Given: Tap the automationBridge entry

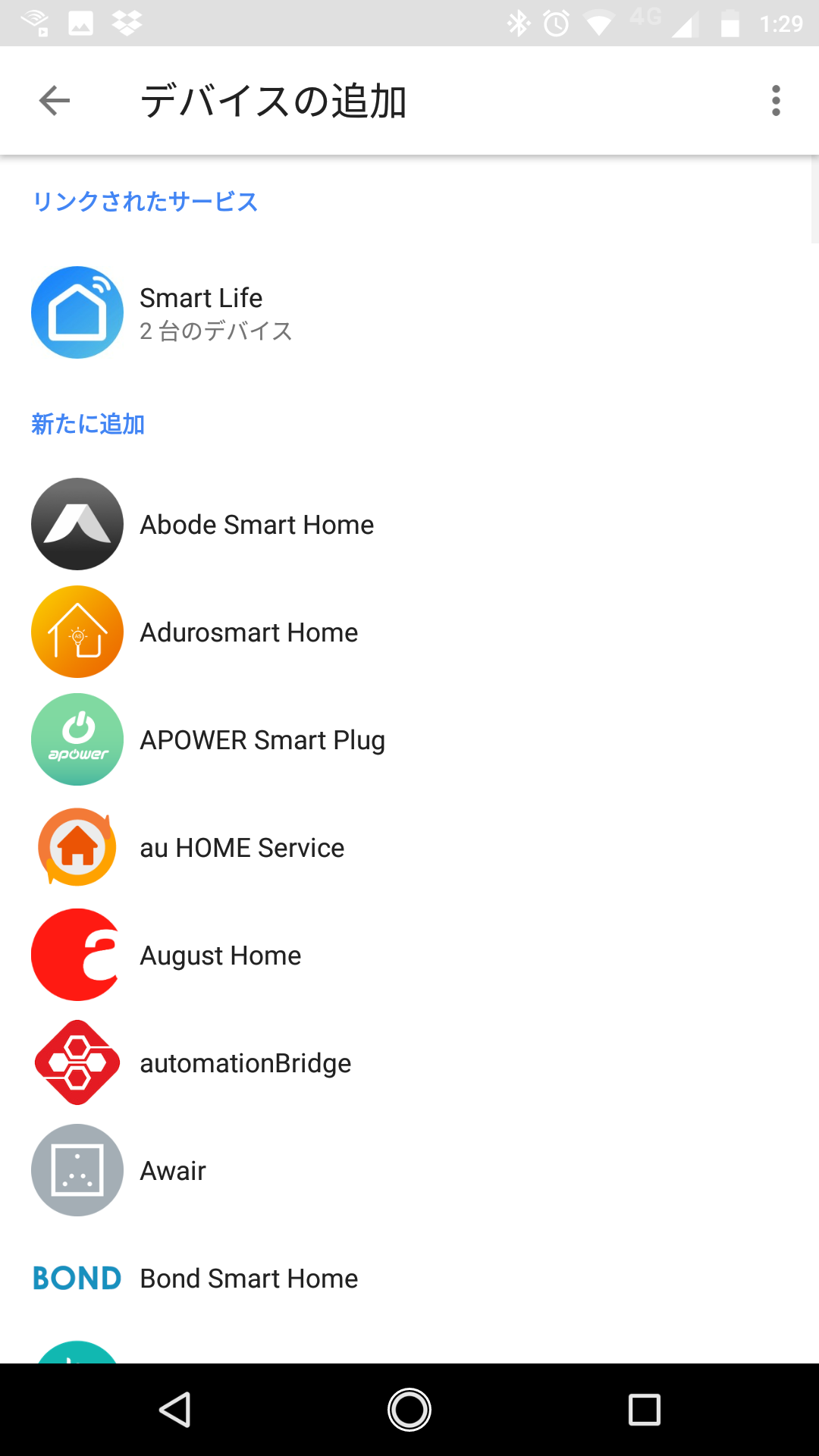Looking at the screenshot, I should pos(246,1063).
